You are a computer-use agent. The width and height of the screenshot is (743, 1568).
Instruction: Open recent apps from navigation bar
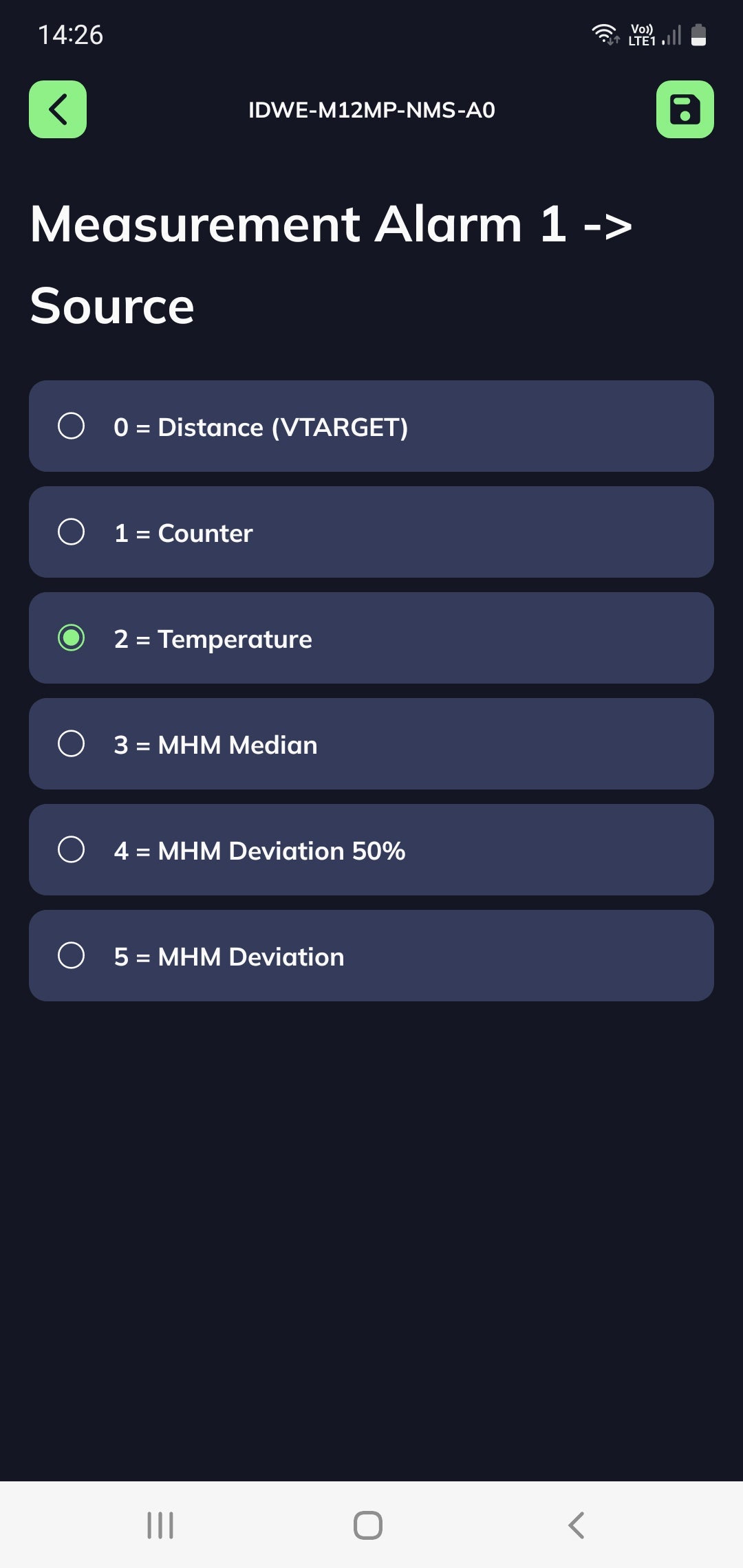(x=160, y=1525)
